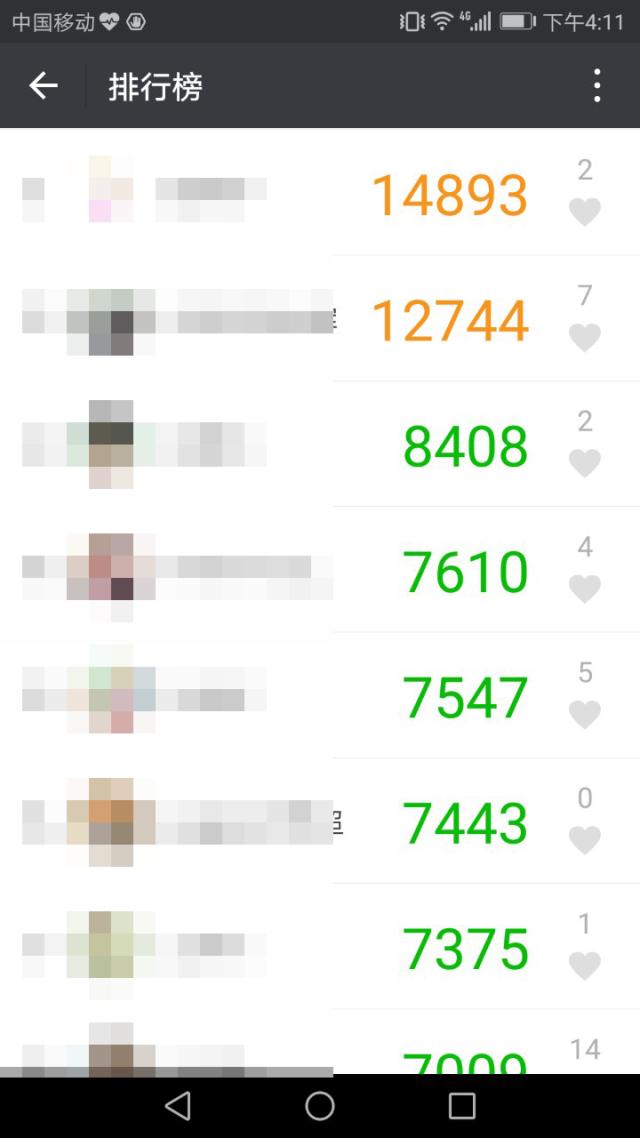The image size is (640, 1138).
Task: Tap the system home button
Action: pyautogui.click(x=320, y=1105)
